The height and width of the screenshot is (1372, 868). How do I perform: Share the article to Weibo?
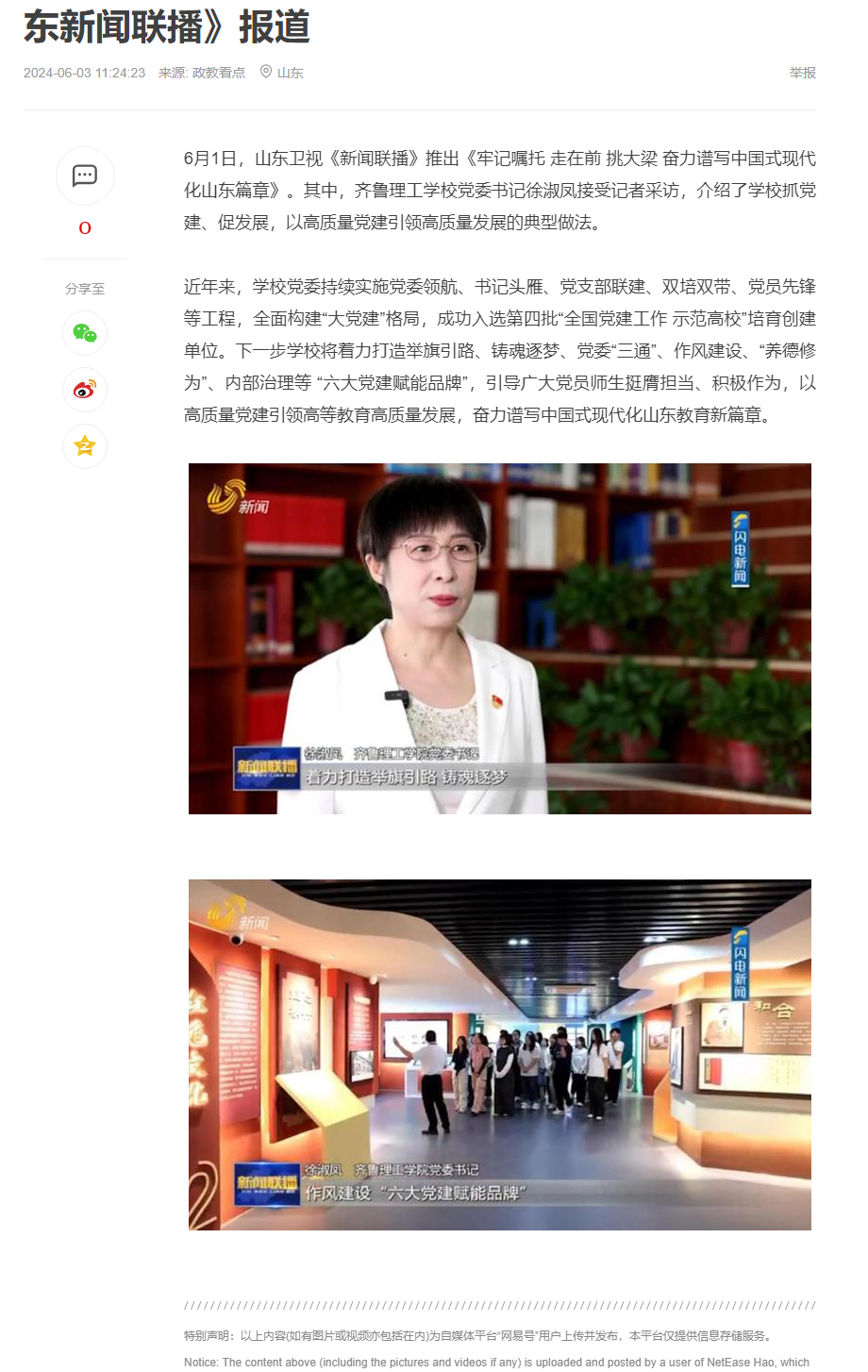pos(85,390)
